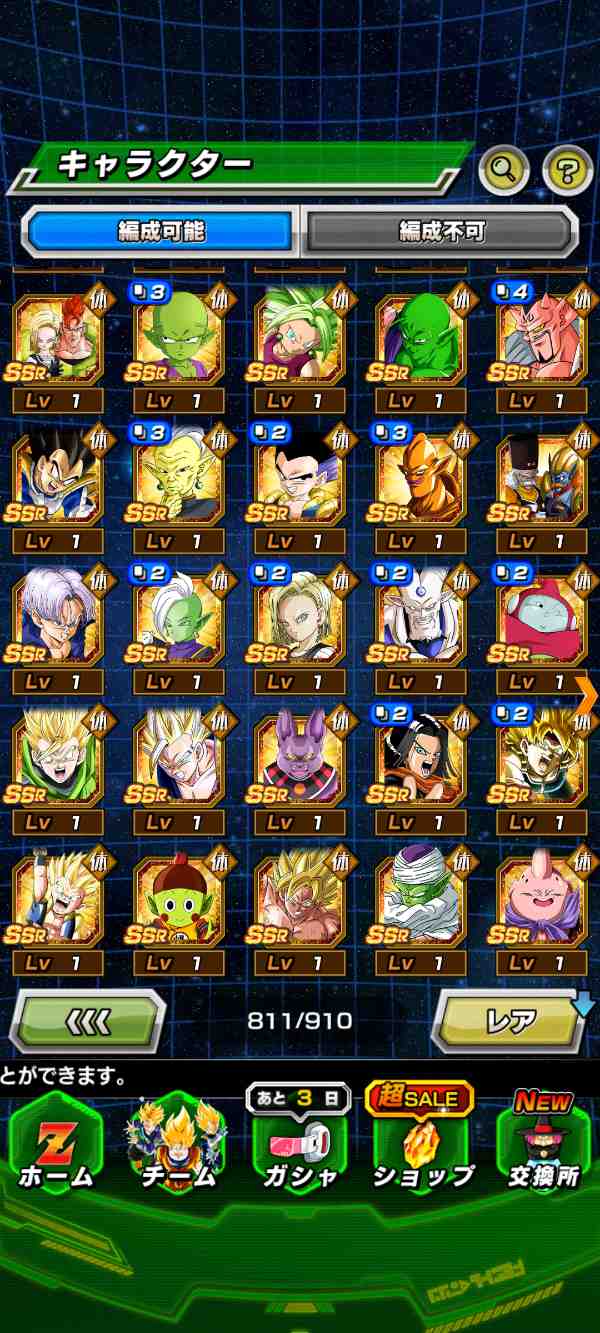Open the character search magnifier
Image resolution: width=600 pixels, height=1333 pixels.
coord(504,172)
